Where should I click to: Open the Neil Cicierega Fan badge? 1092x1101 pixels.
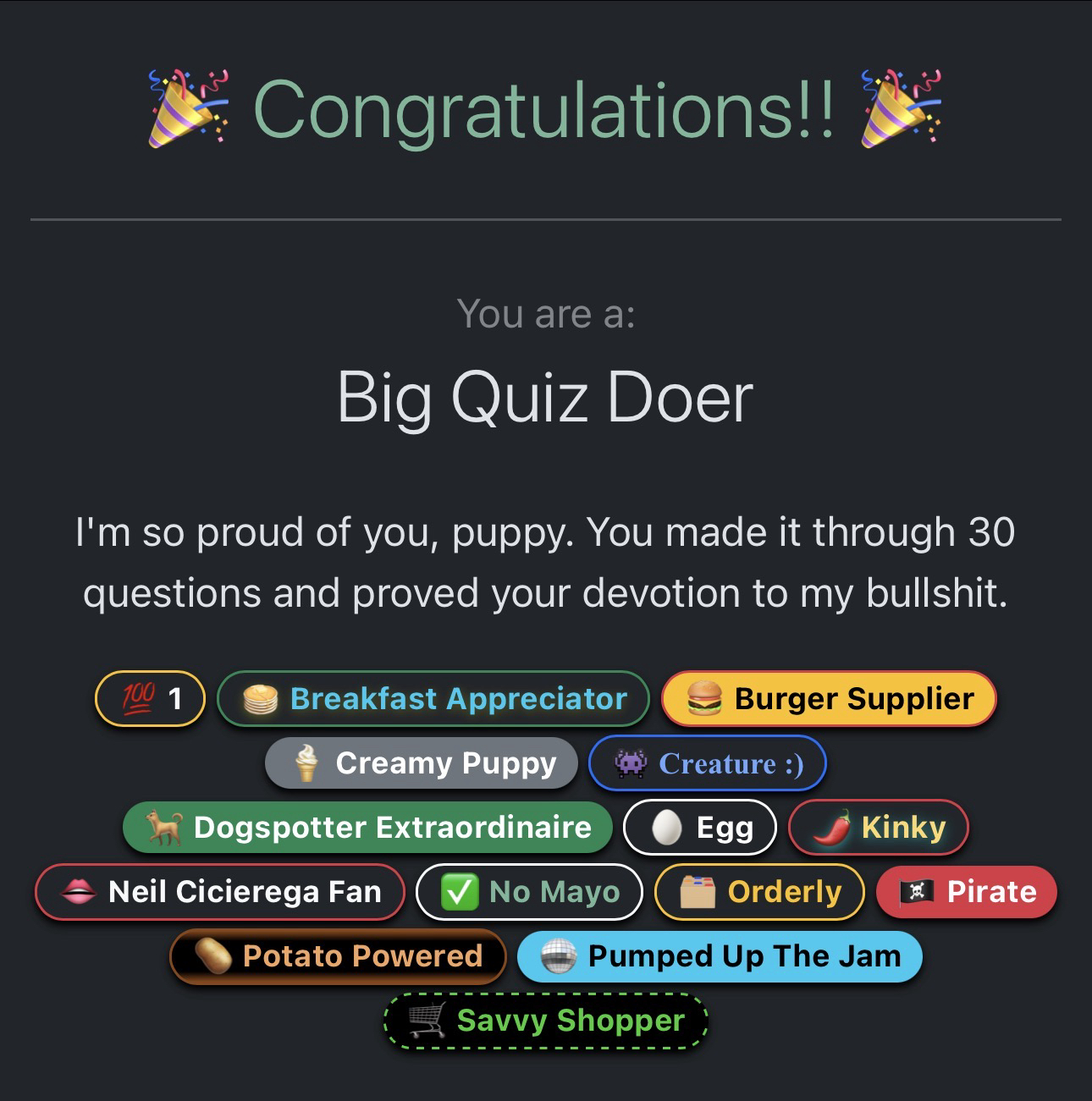[x=220, y=892]
